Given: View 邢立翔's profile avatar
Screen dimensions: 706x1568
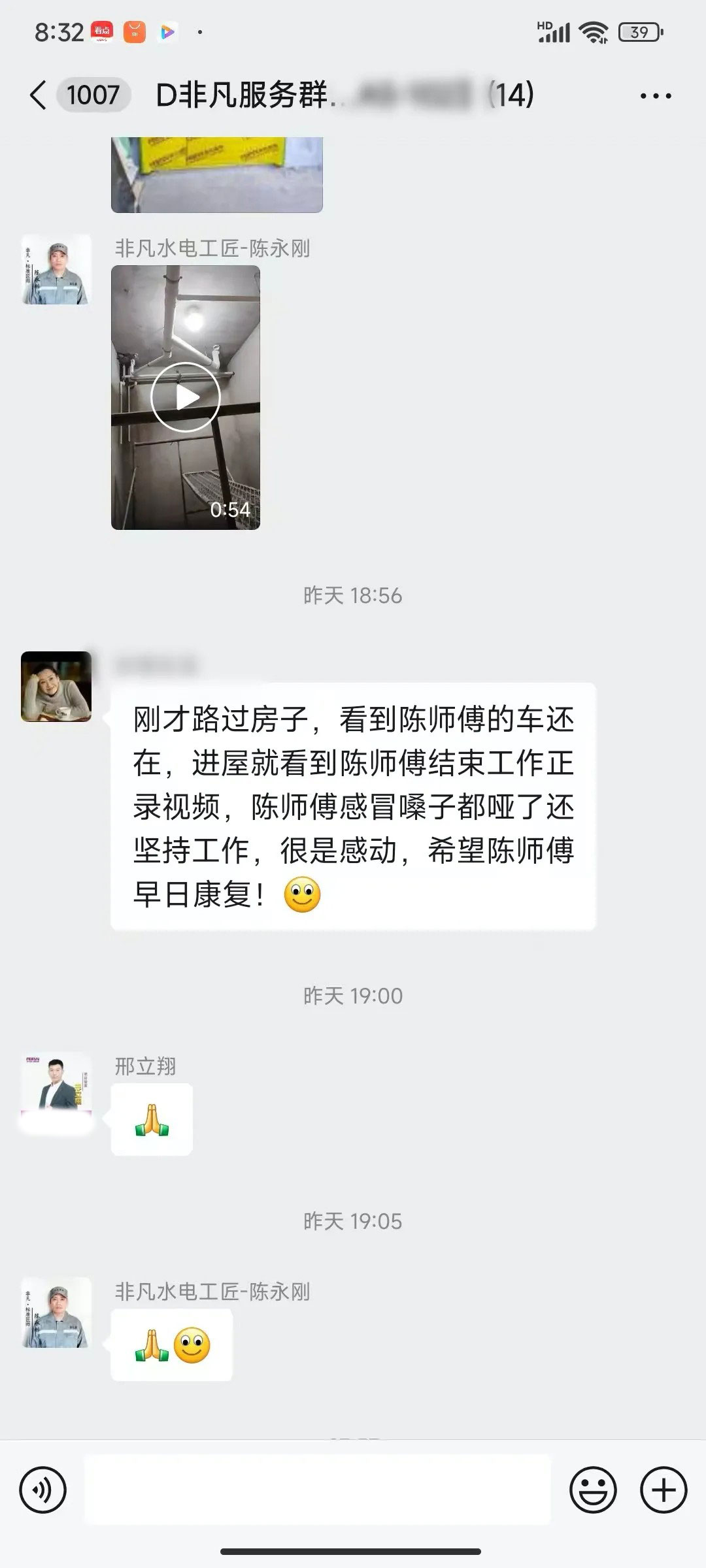Looking at the screenshot, I should coord(56,1087).
